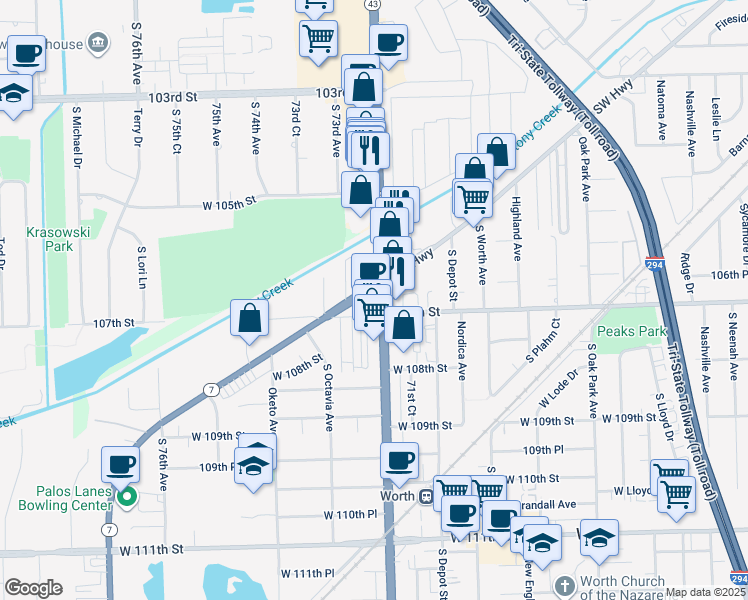Select the shopping bag marker at W 108th St
The height and width of the screenshot is (600, 748).
(403, 326)
